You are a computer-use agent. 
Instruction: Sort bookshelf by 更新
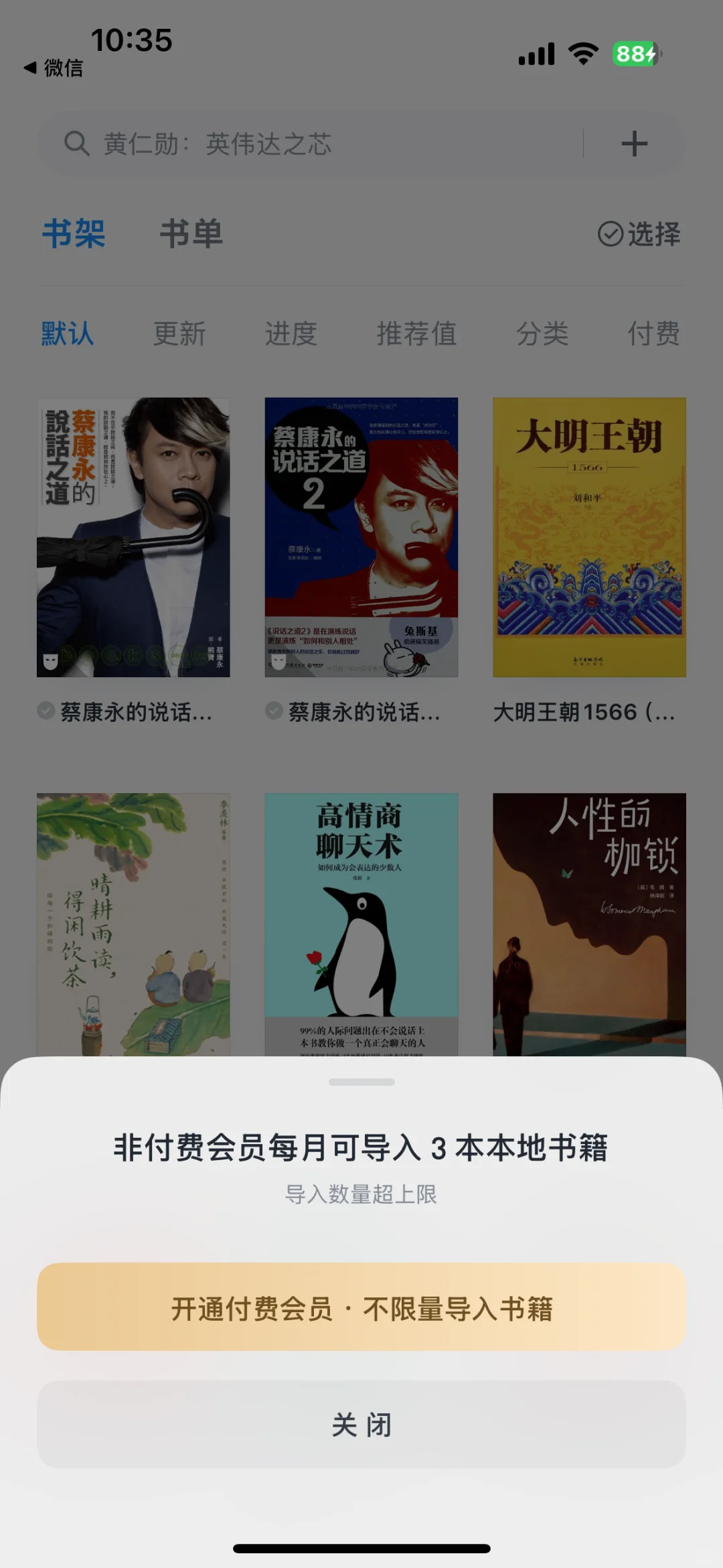coord(179,334)
